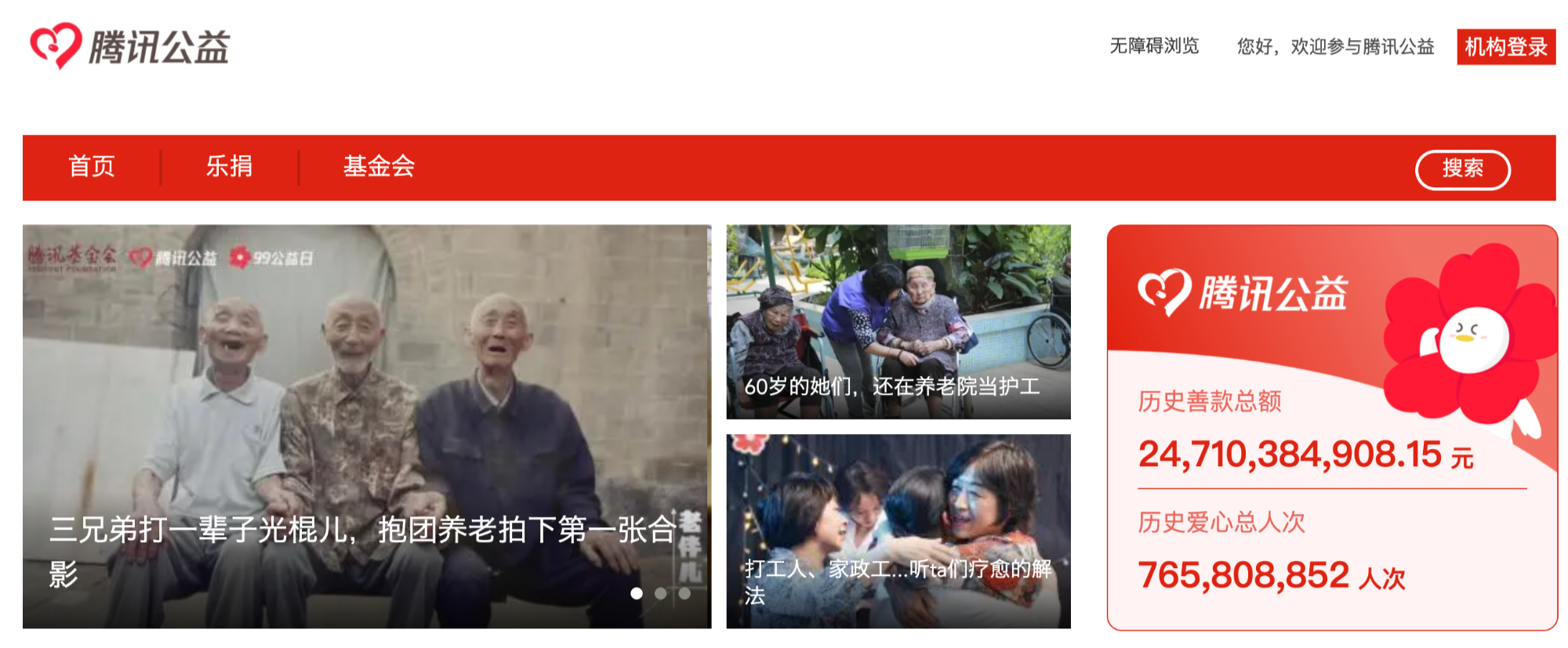
Task: Tap the 腾讯公益 logo at top left
Action: click(130, 46)
